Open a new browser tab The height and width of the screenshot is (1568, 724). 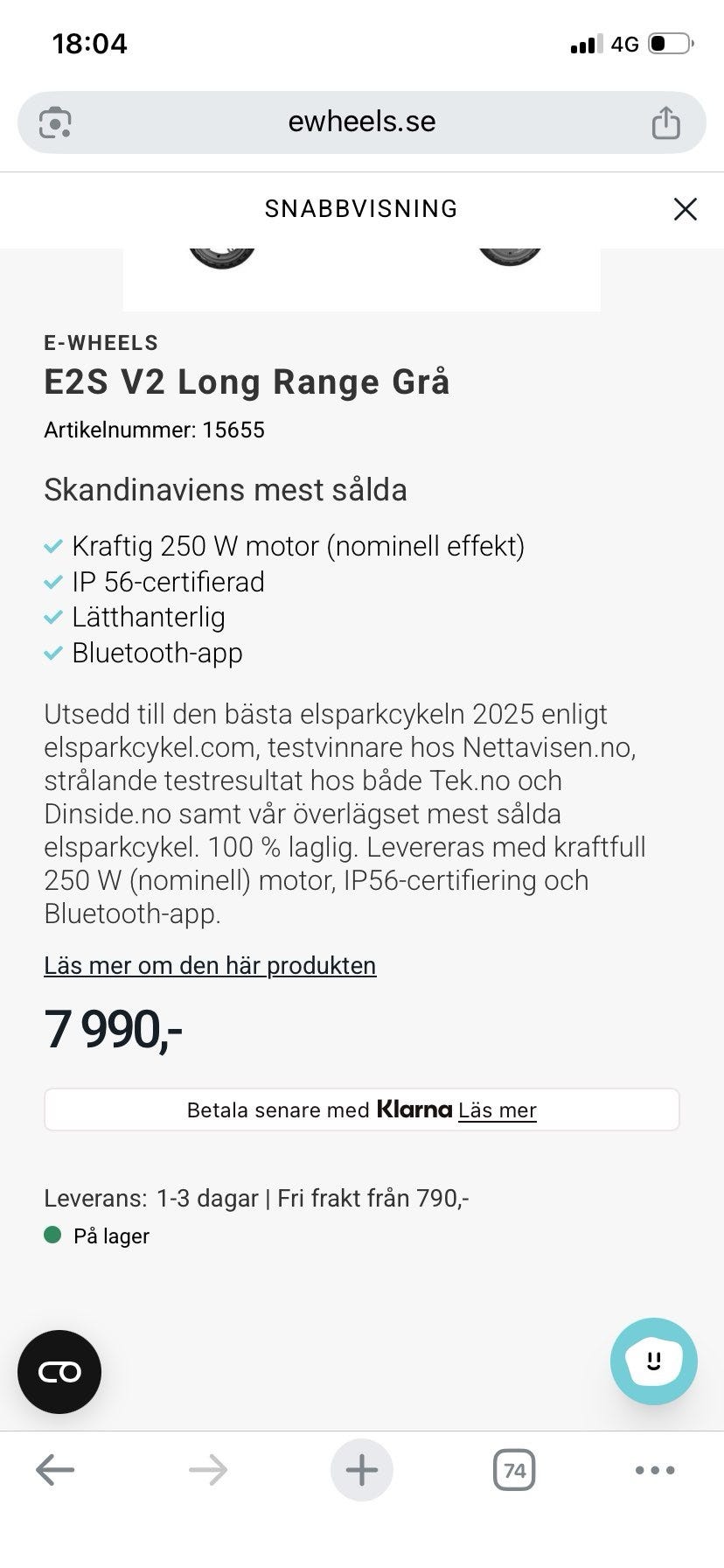pos(361,1470)
